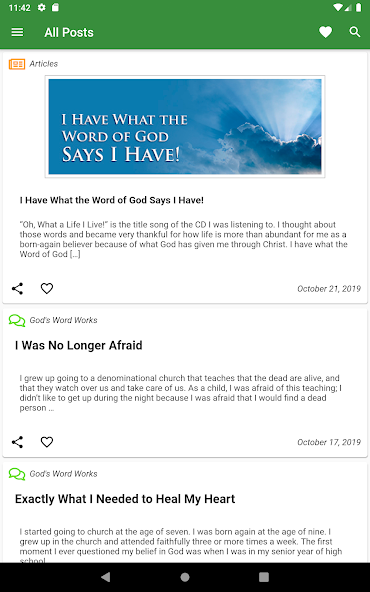Open search from the app bar

(355, 32)
